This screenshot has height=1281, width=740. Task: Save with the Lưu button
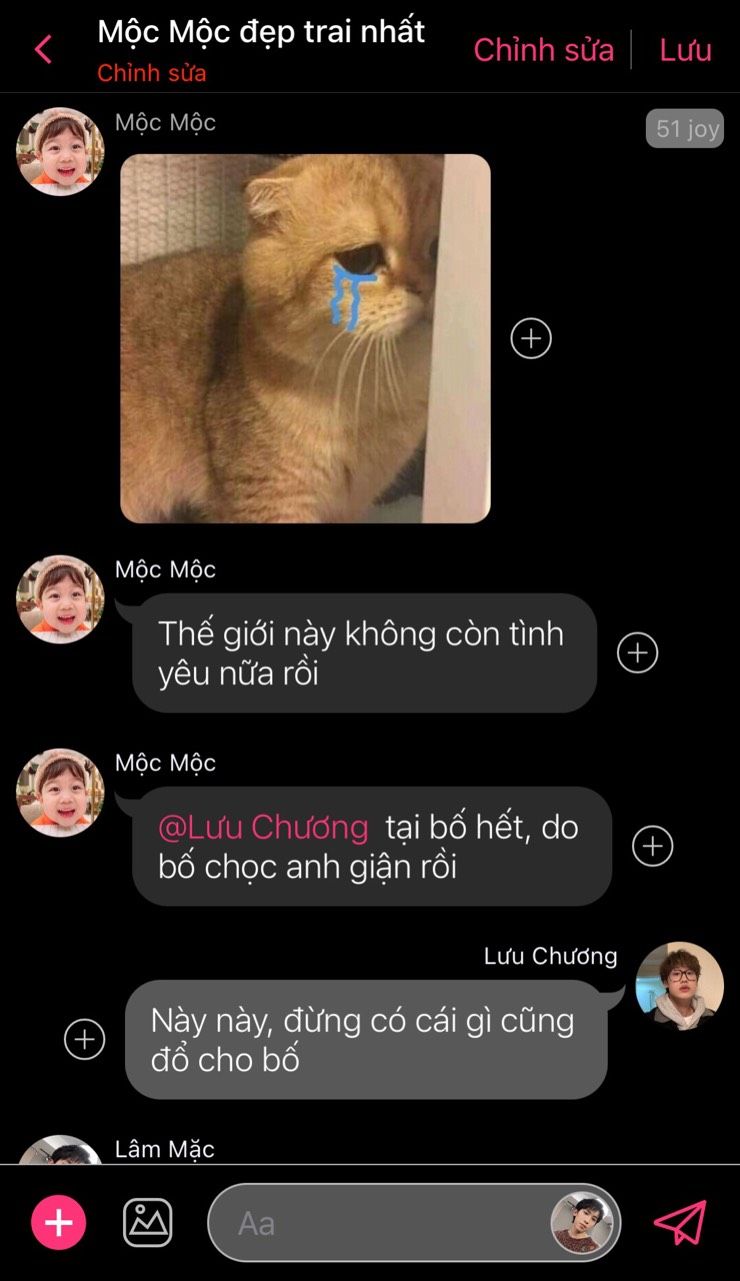pos(685,50)
